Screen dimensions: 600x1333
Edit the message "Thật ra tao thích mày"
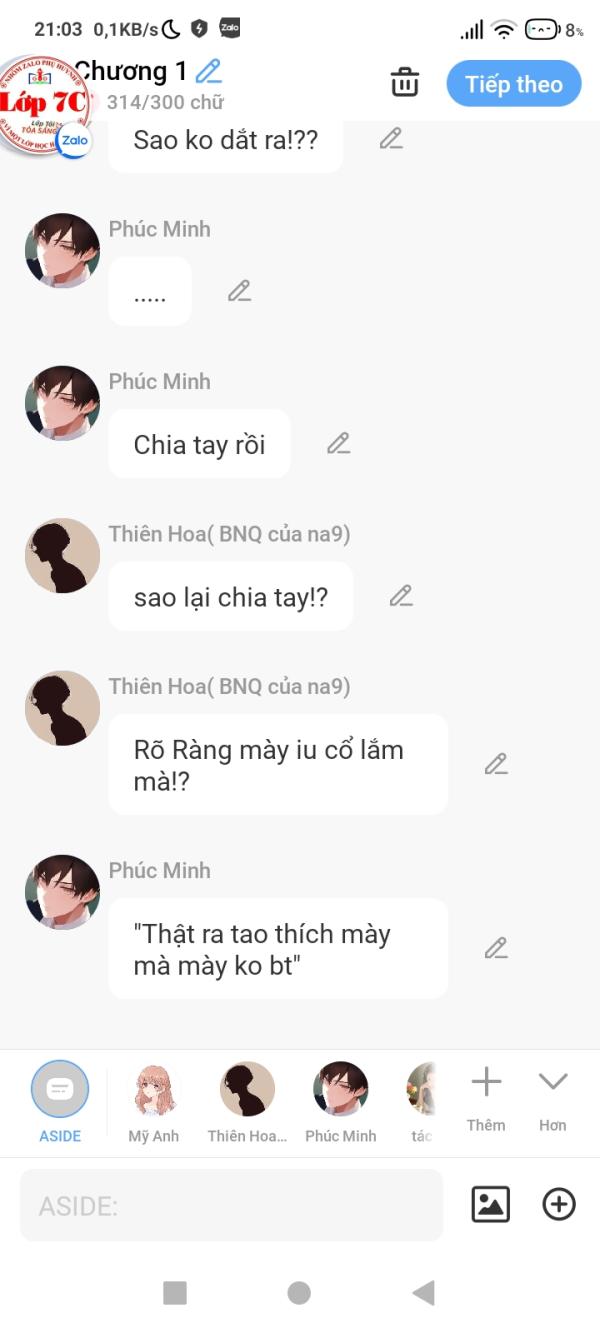(x=496, y=948)
